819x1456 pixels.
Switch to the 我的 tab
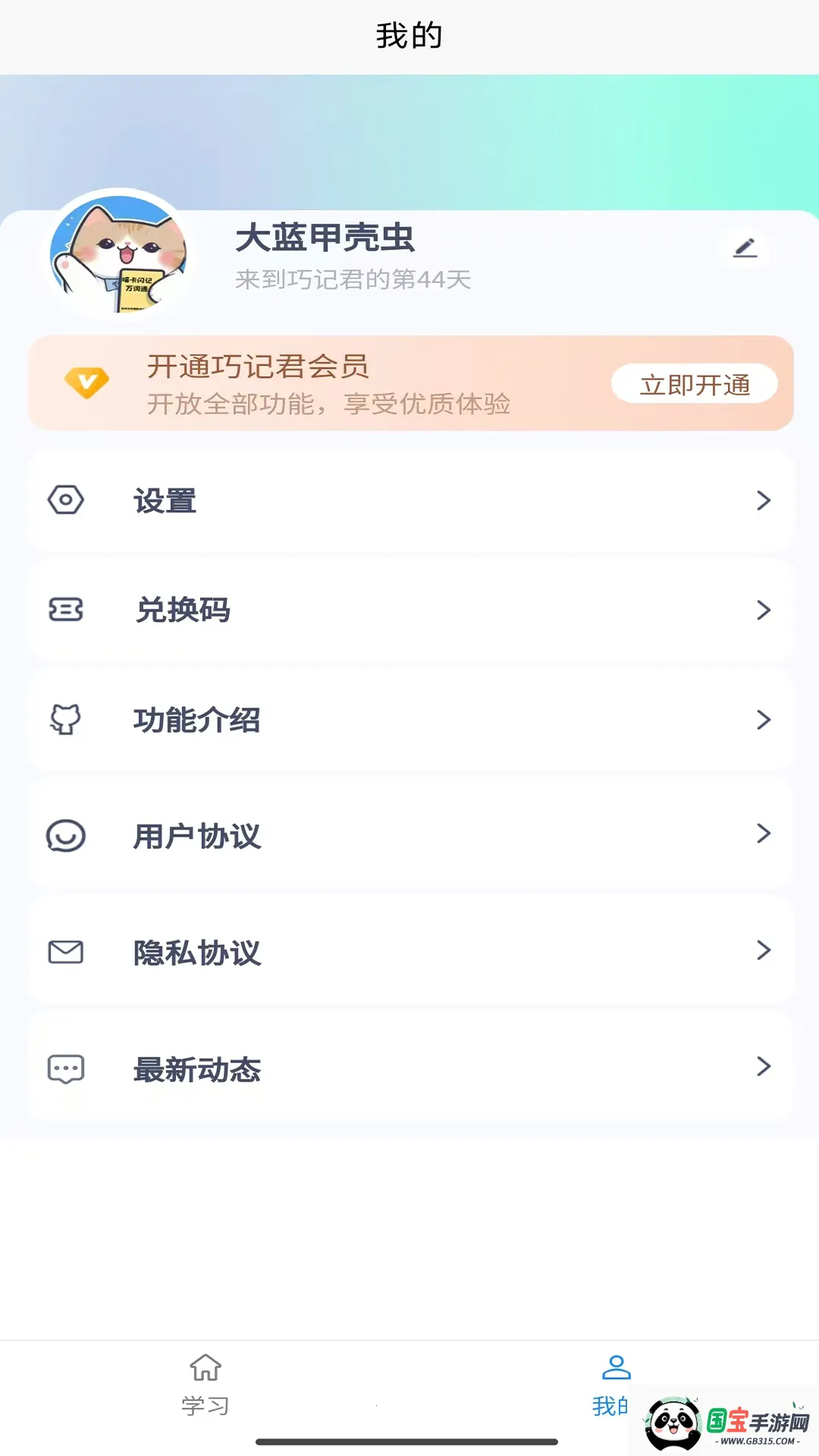615,1384
